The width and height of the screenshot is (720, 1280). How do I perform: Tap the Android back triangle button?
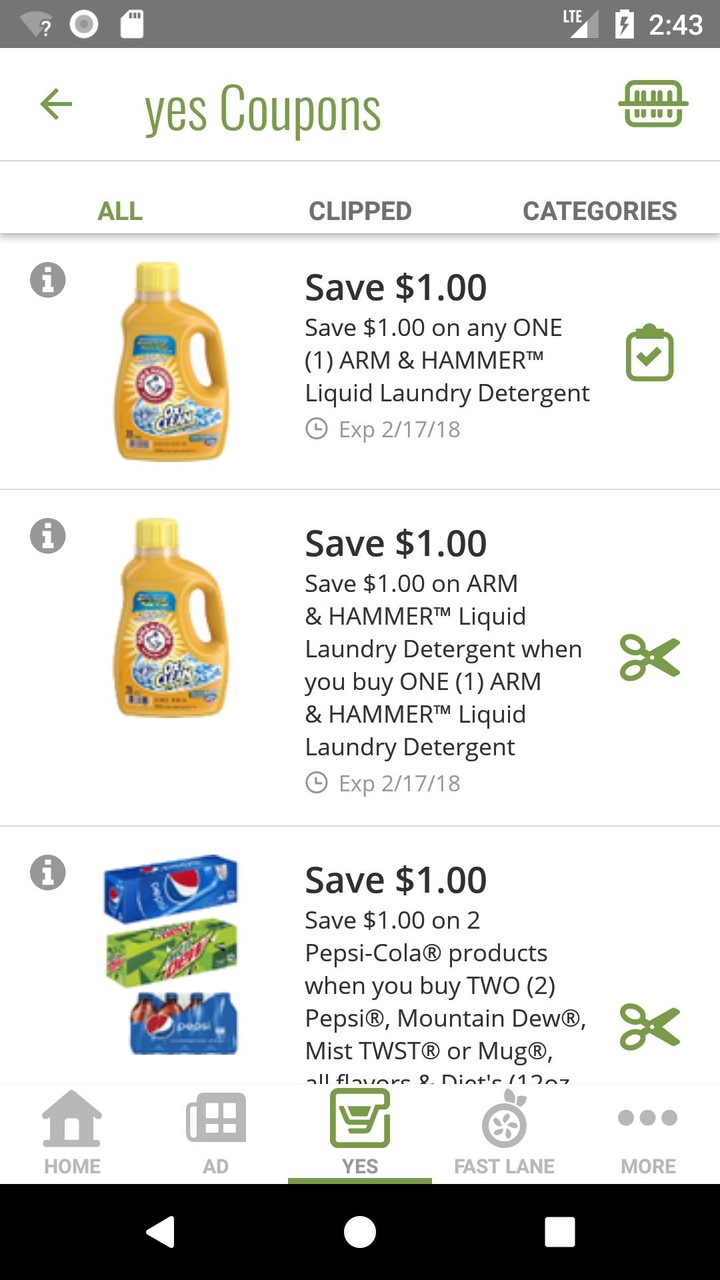pos(162,1232)
